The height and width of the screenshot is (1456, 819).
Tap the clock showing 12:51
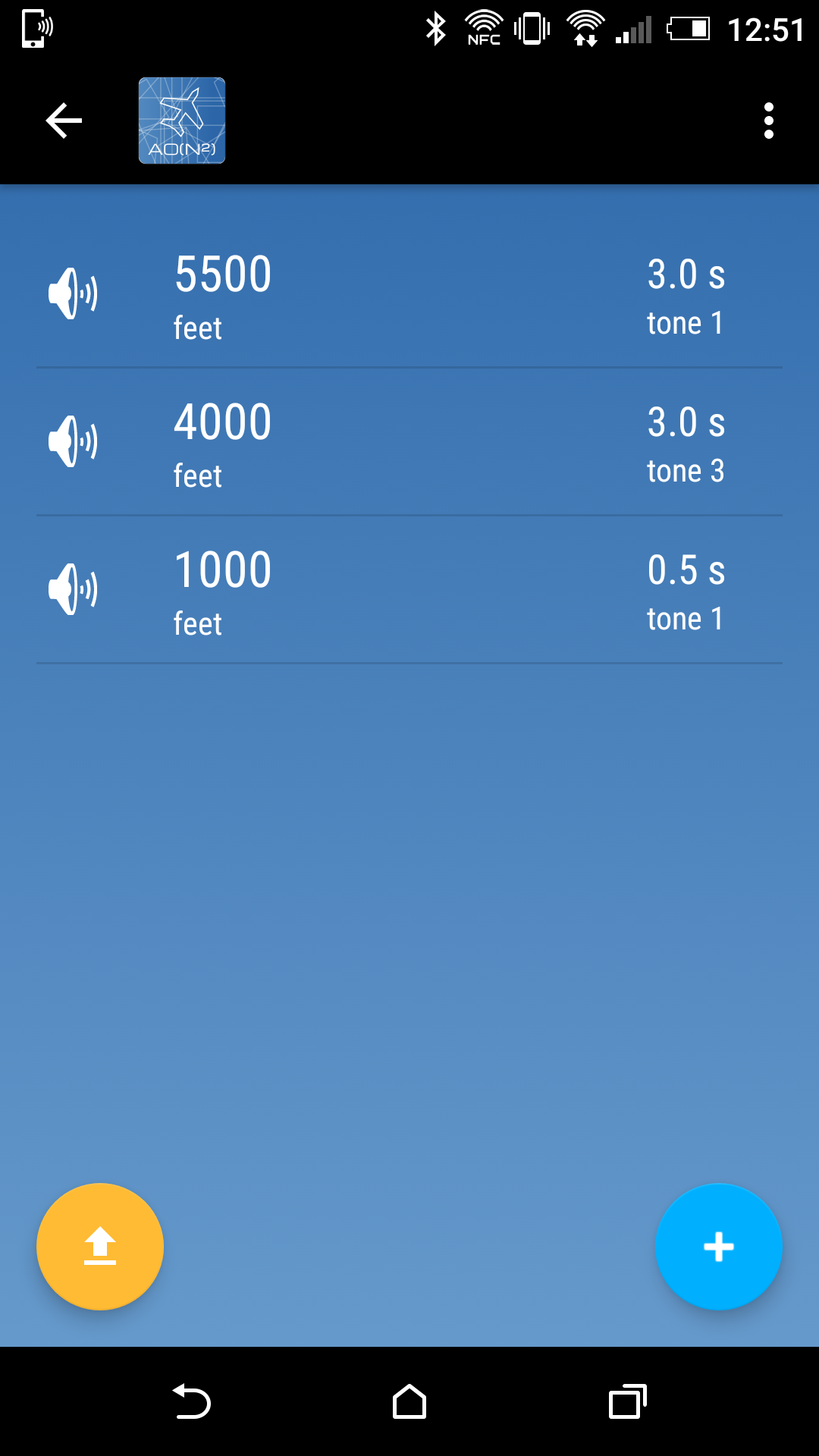coord(766,29)
